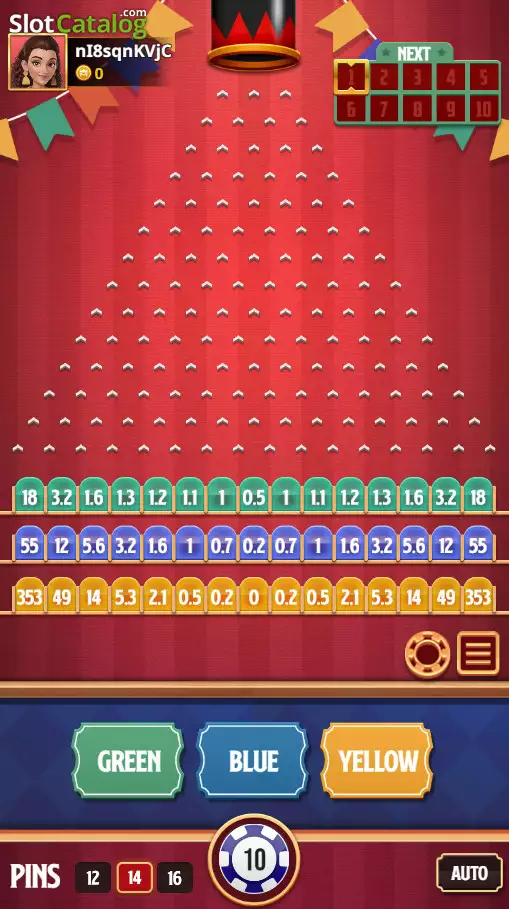
Task: Set pins to 12
Action: 93,878
